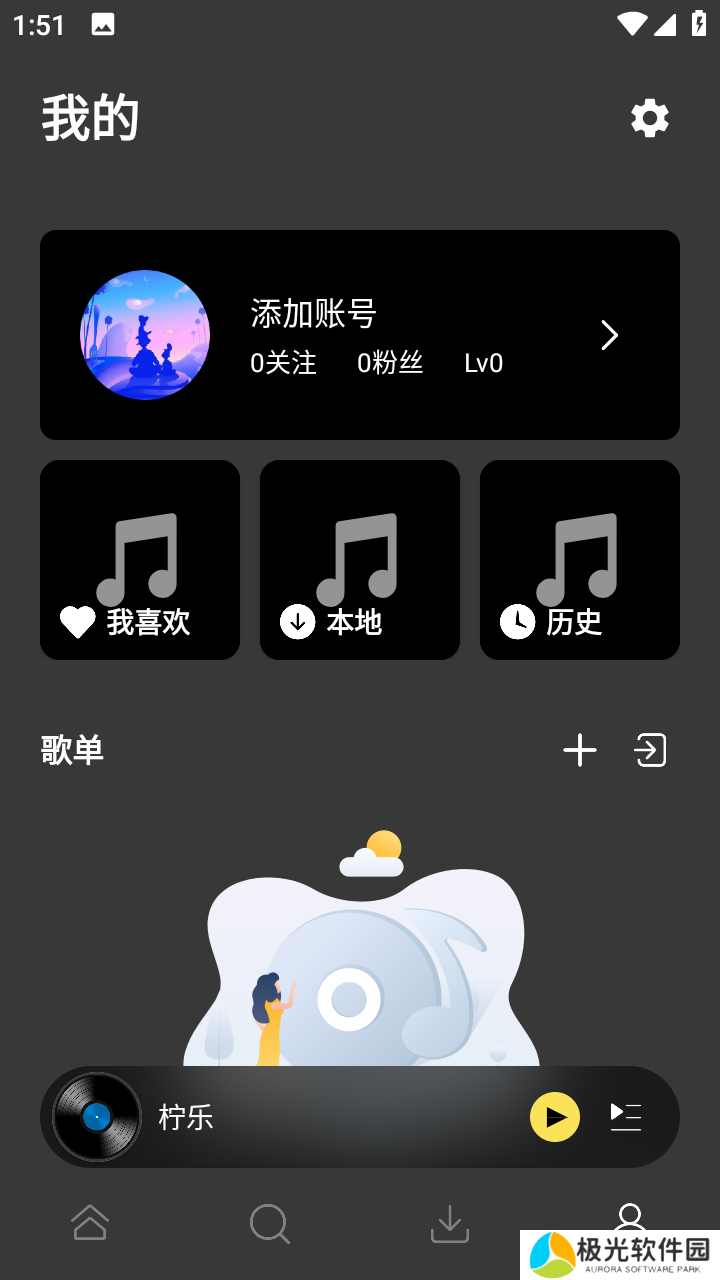The image size is (720, 1280).
Task: Switch to the Search tab
Action: click(x=270, y=1223)
